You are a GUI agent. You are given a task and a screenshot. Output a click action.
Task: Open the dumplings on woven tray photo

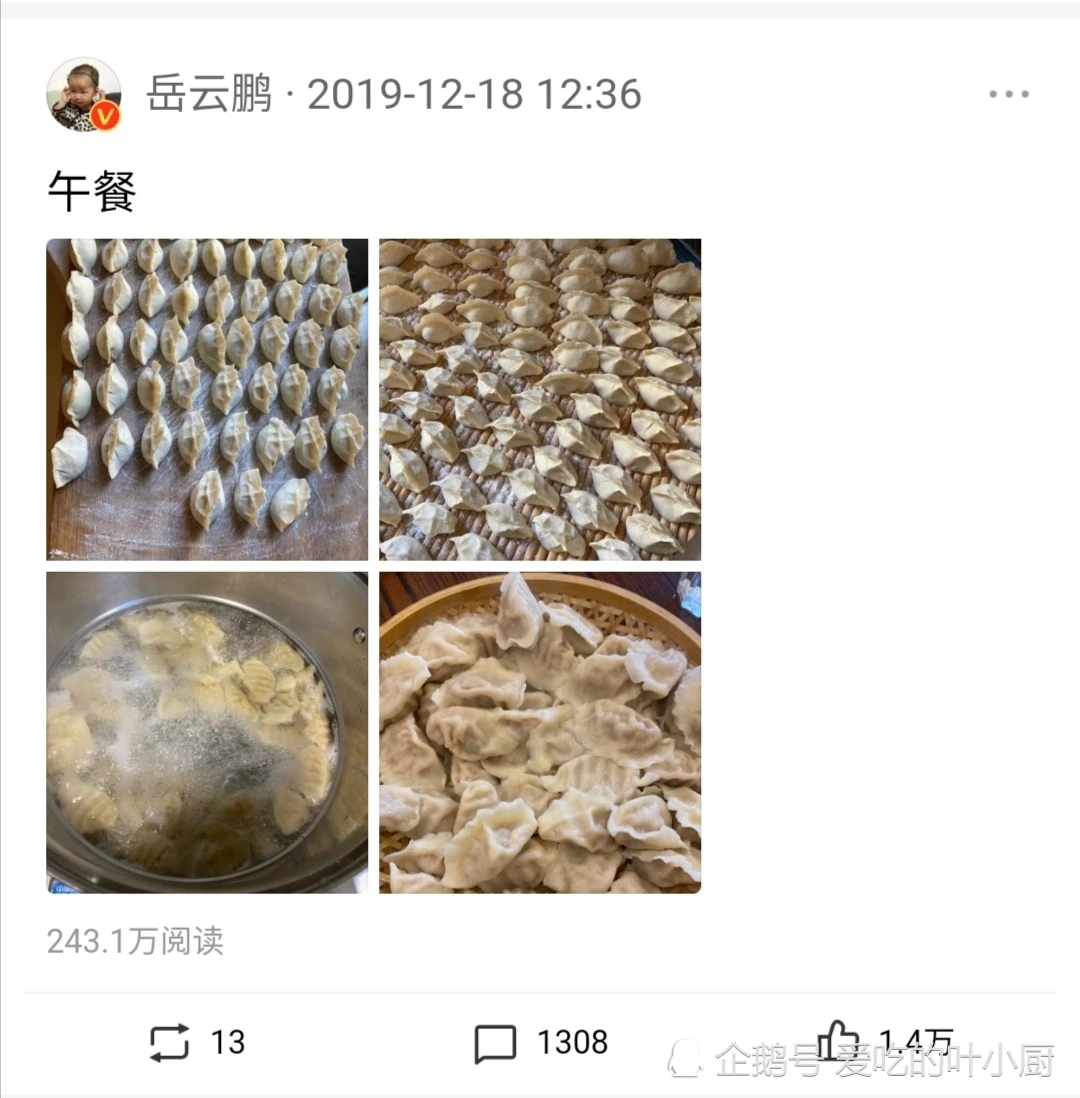(x=540, y=399)
